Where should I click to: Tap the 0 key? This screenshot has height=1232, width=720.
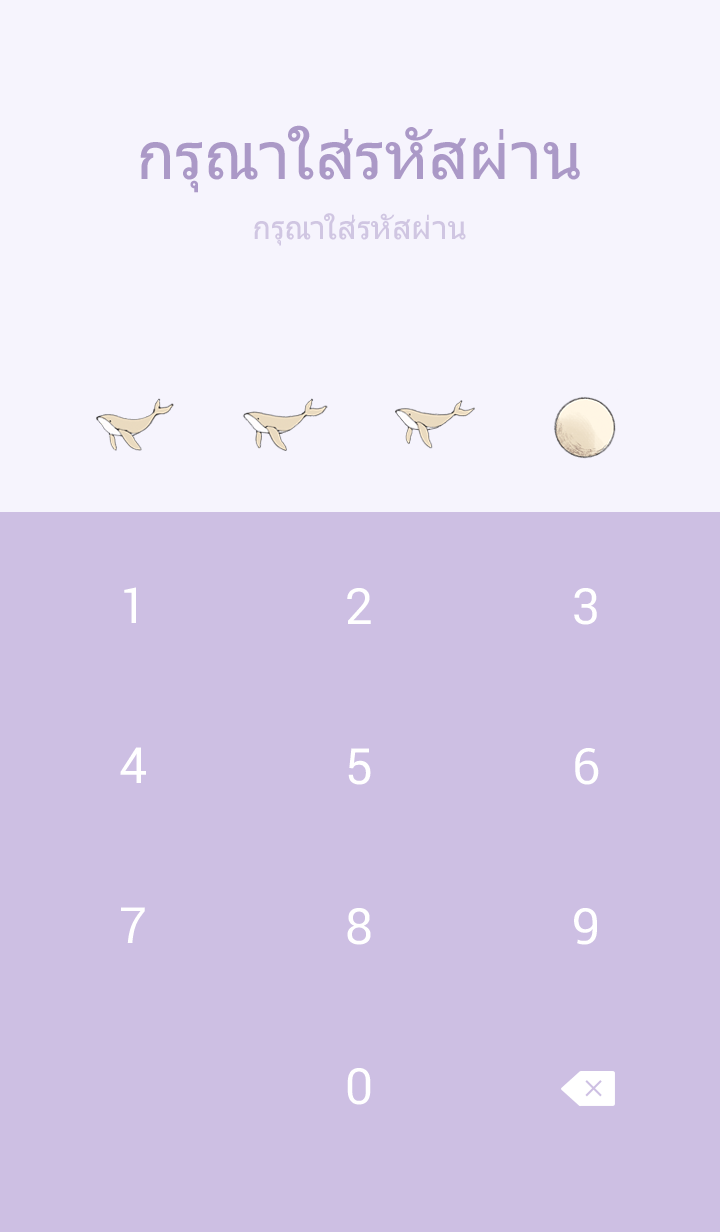(359, 1087)
